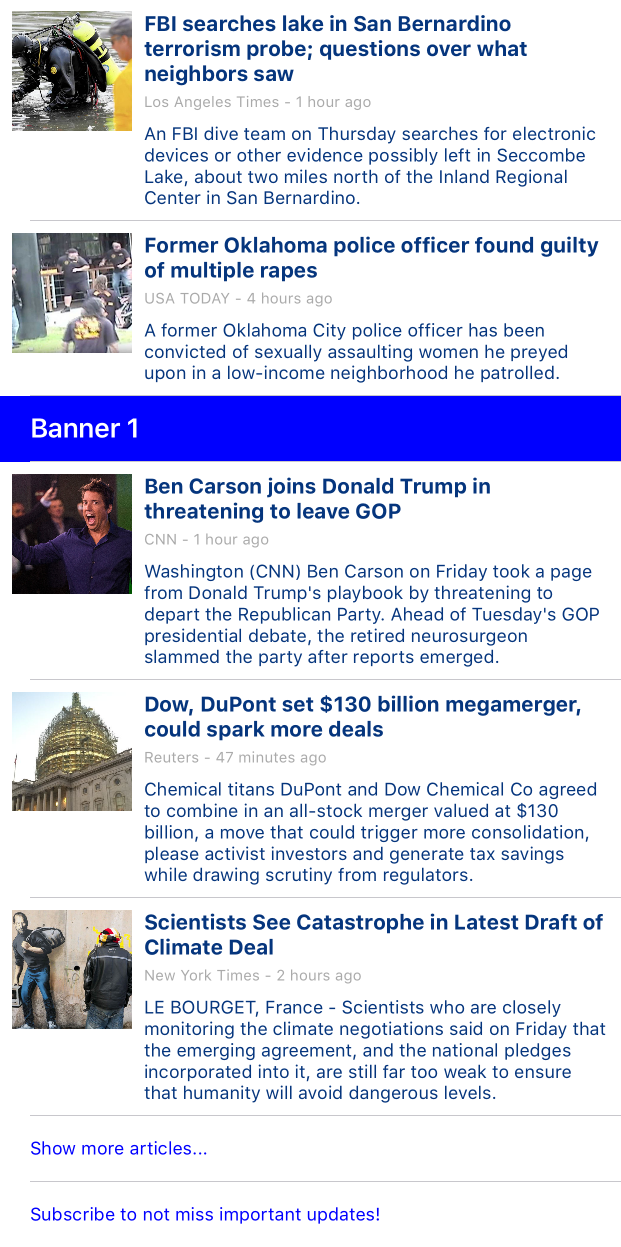This screenshot has width=621, height=1247.
Task: Tap the blue Banner 1
Action: point(310,428)
